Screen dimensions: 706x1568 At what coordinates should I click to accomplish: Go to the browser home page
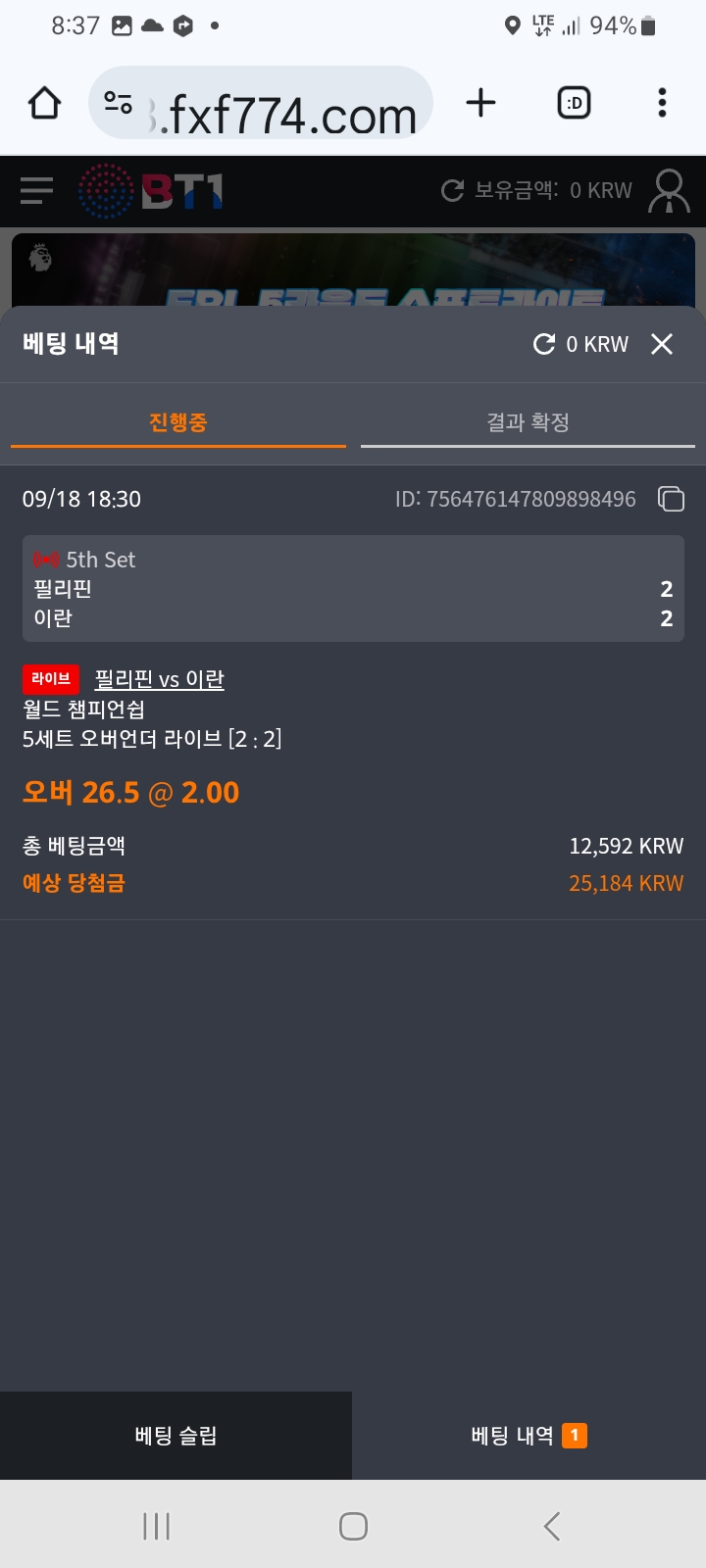click(x=44, y=103)
